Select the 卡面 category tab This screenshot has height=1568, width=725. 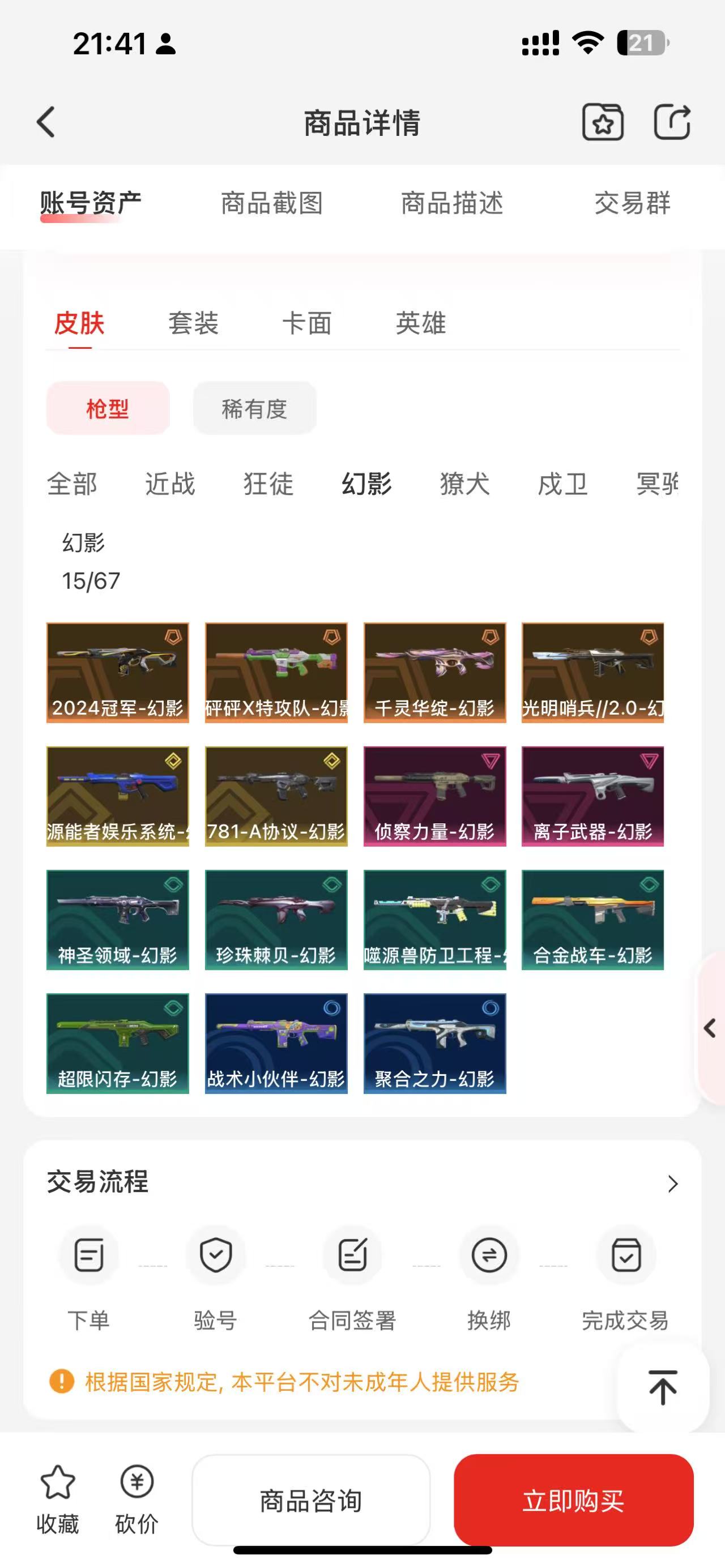307,323
